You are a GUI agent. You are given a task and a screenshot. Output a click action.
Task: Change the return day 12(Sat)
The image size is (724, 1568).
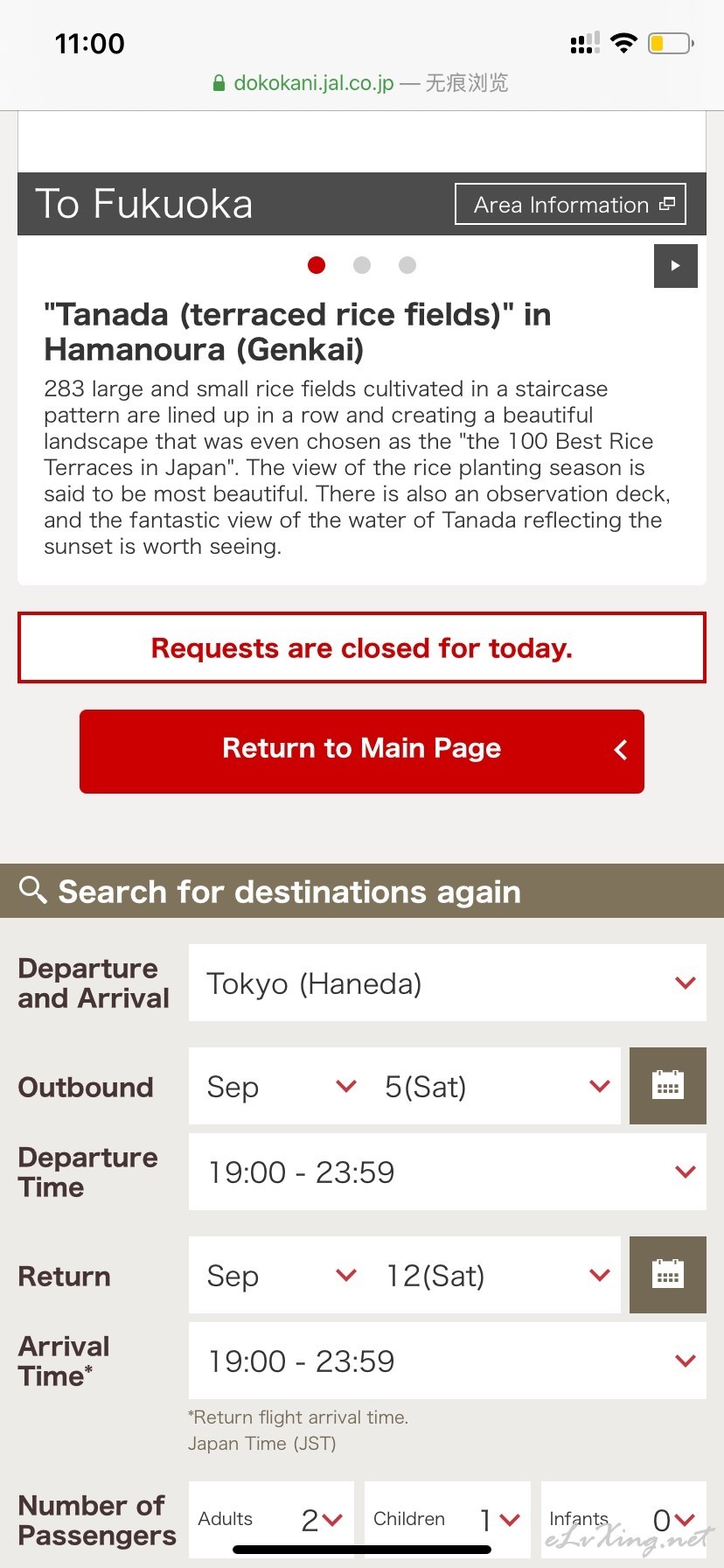click(x=495, y=1275)
